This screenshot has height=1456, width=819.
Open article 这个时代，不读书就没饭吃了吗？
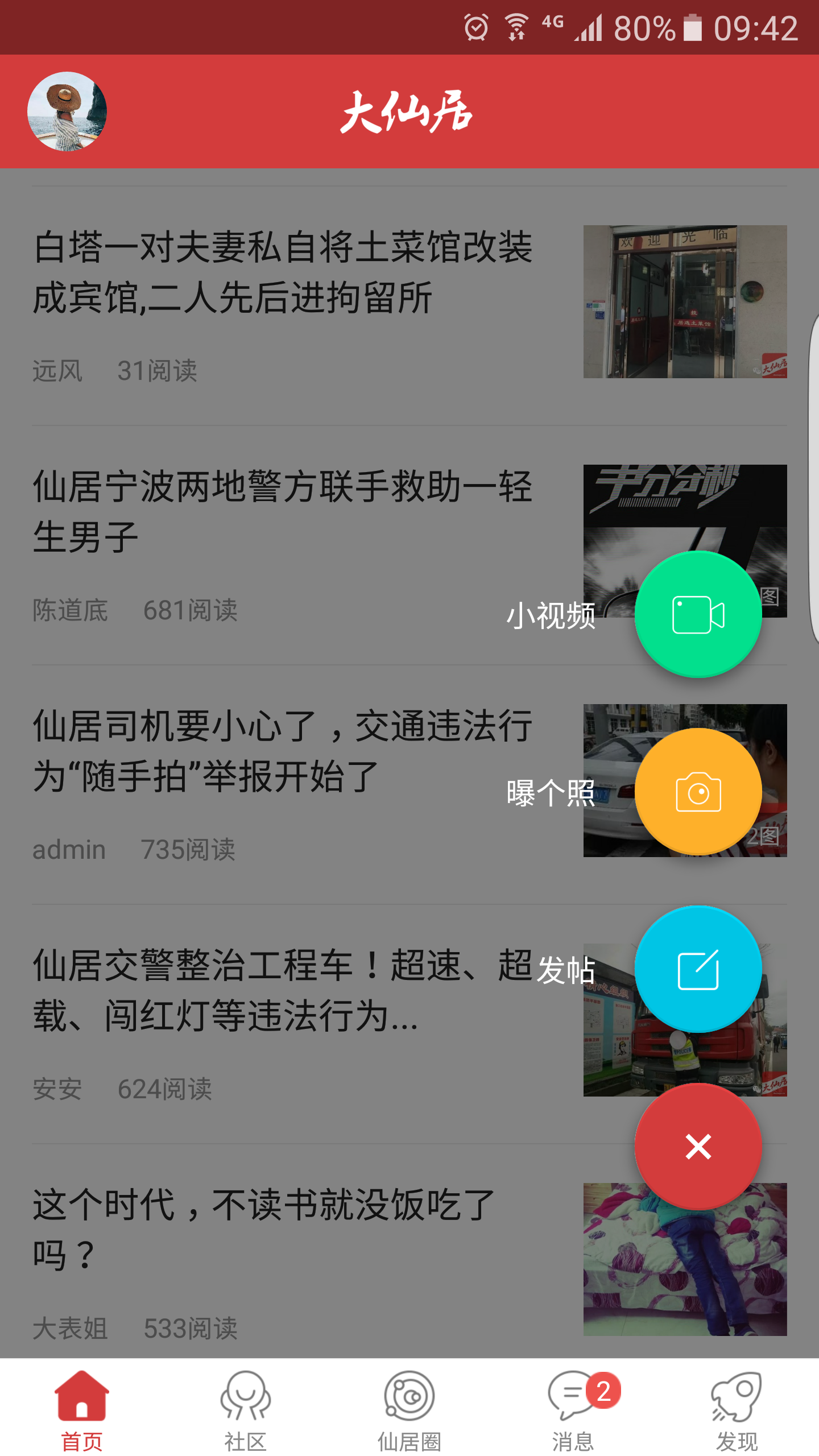[x=264, y=1228]
